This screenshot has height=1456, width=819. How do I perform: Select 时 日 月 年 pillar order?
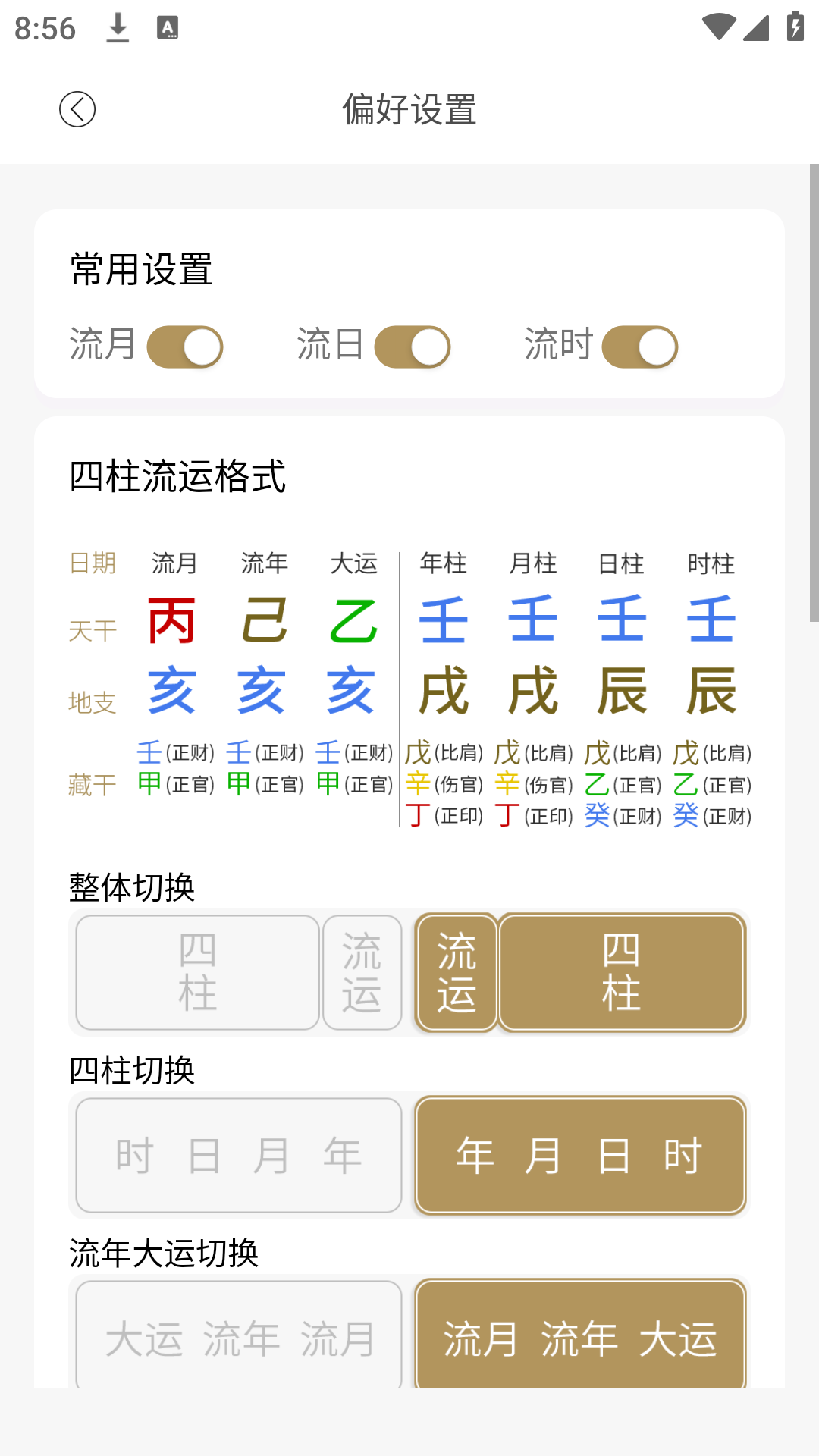[239, 1155]
